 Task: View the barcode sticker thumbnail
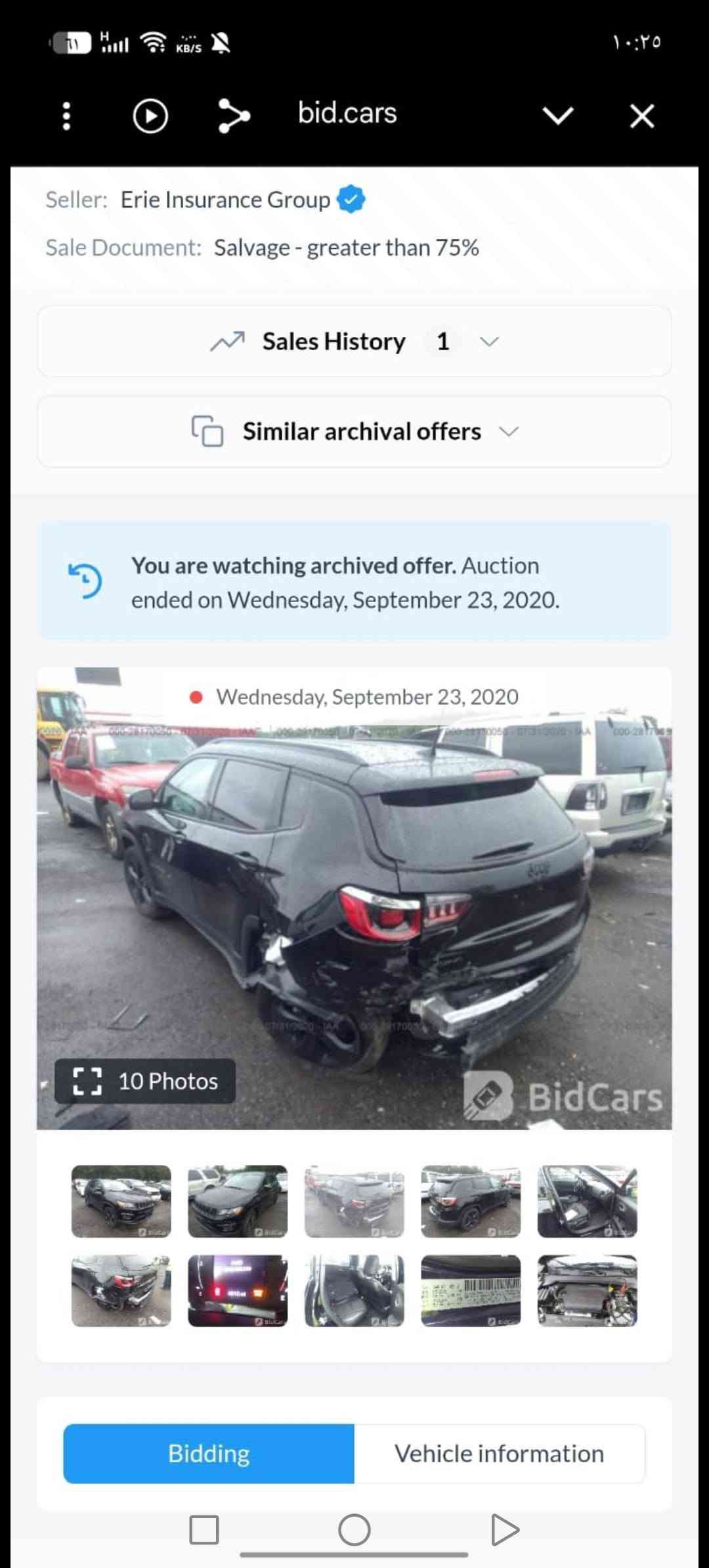(471, 1291)
